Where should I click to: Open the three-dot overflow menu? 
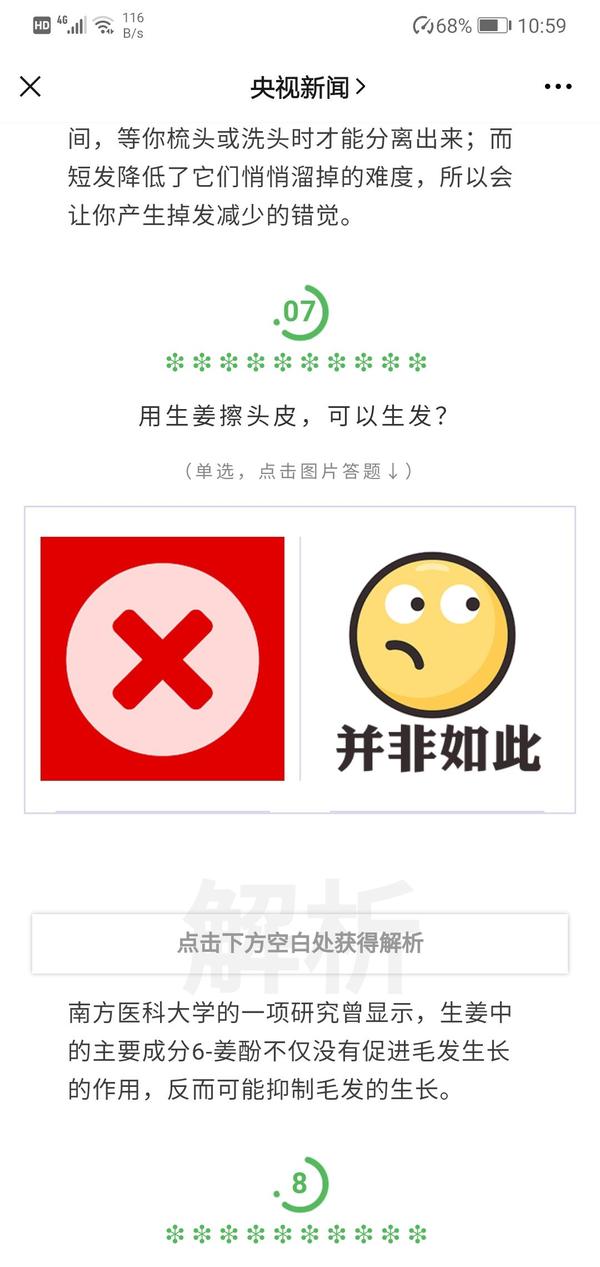(x=558, y=87)
